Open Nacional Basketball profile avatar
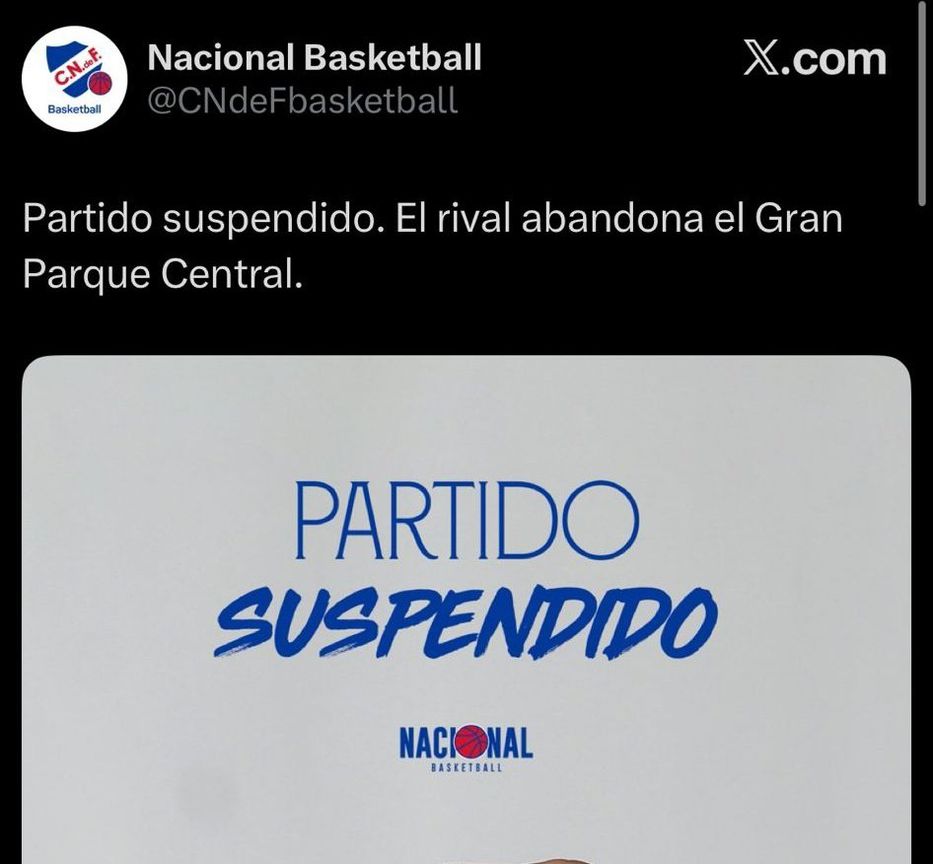Image resolution: width=933 pixels, height=864 pixels. [77, 79]
